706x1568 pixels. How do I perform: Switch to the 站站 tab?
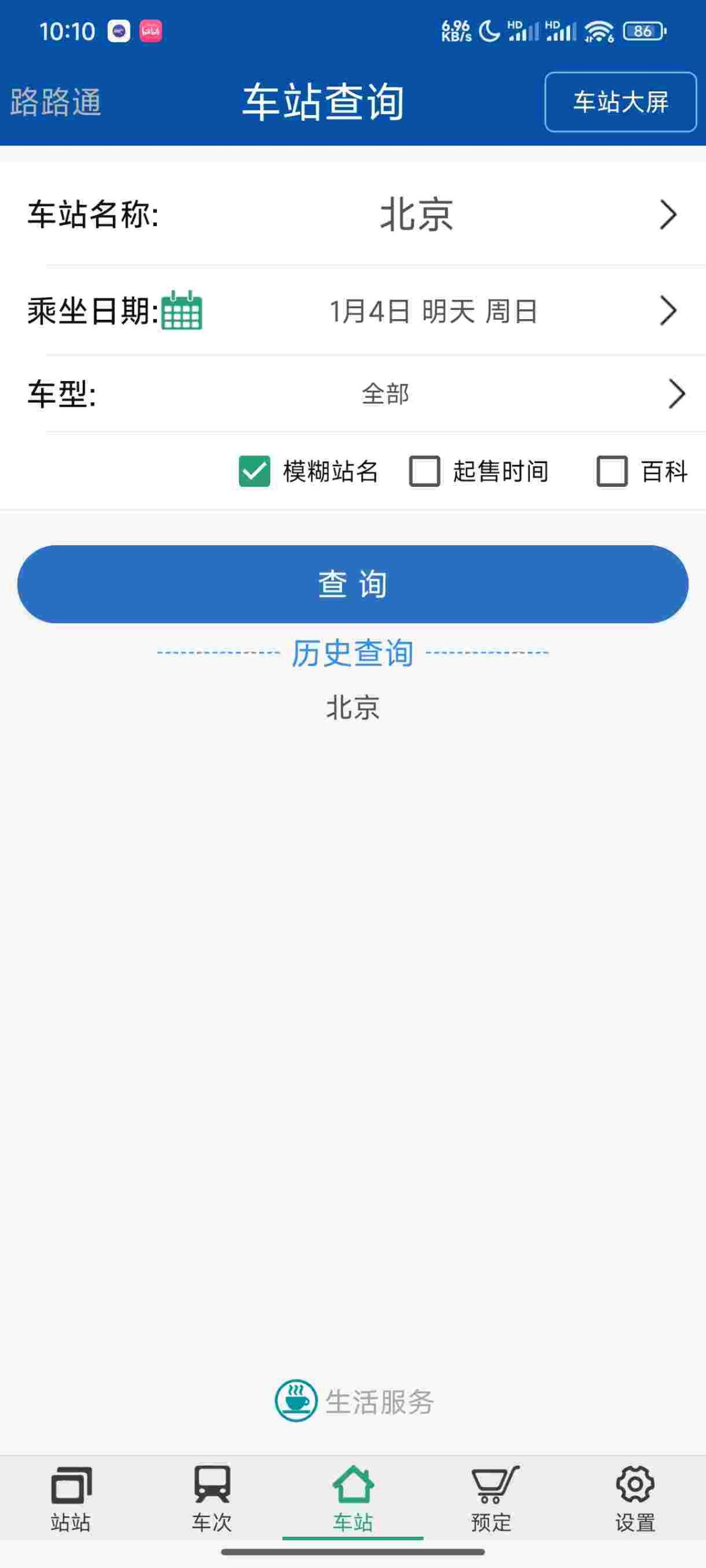point(70,1498)
